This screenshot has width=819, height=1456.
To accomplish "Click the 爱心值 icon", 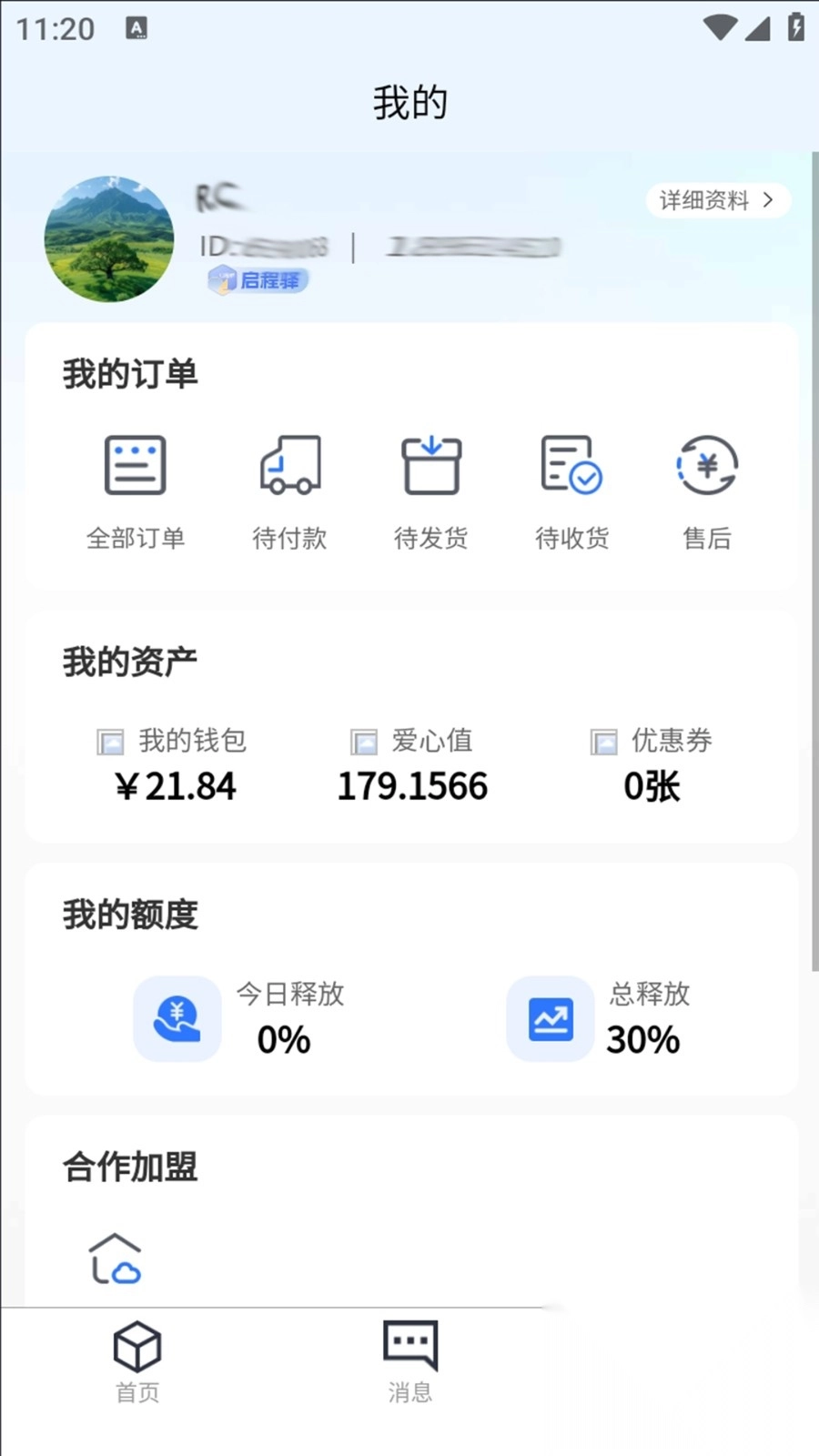I will [363, 742].
